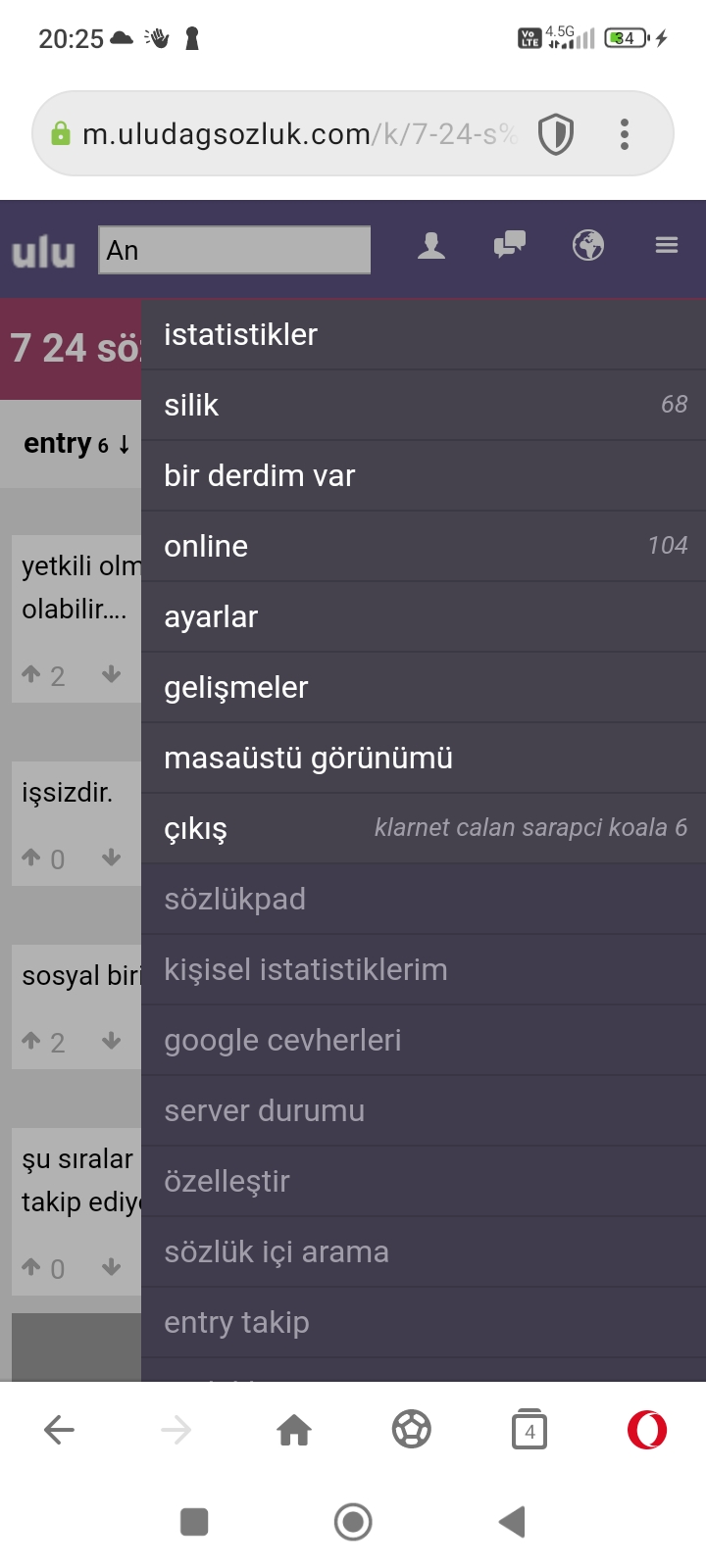Open "bir derdim var" entry
Screen dimensions: 706x1568
(260, 476)
